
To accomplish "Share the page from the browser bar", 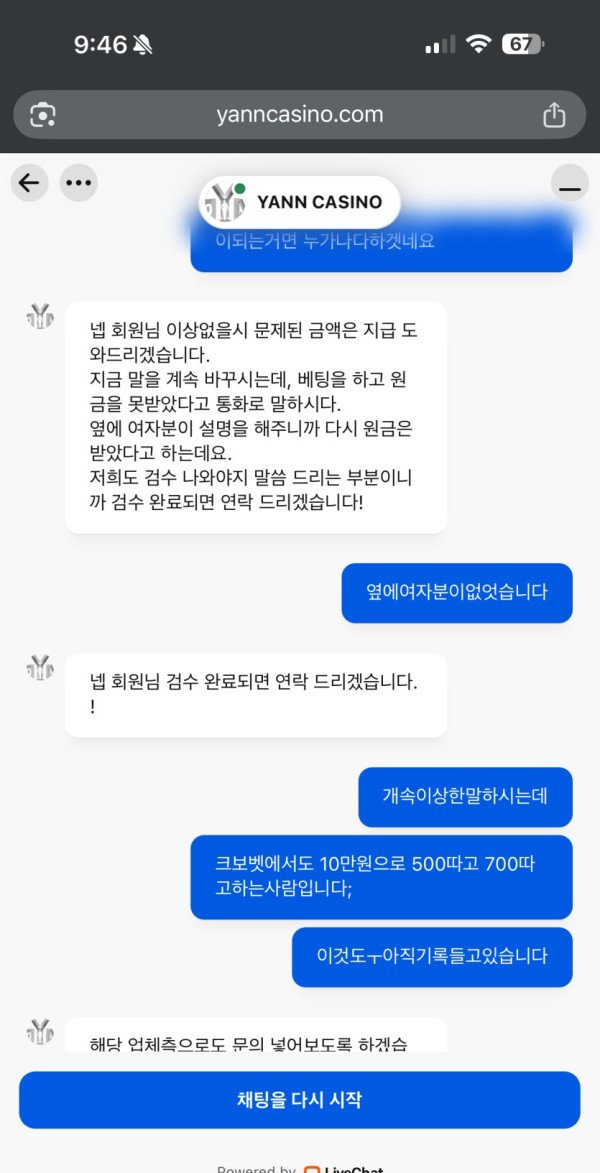I will (x=554, y=115).
